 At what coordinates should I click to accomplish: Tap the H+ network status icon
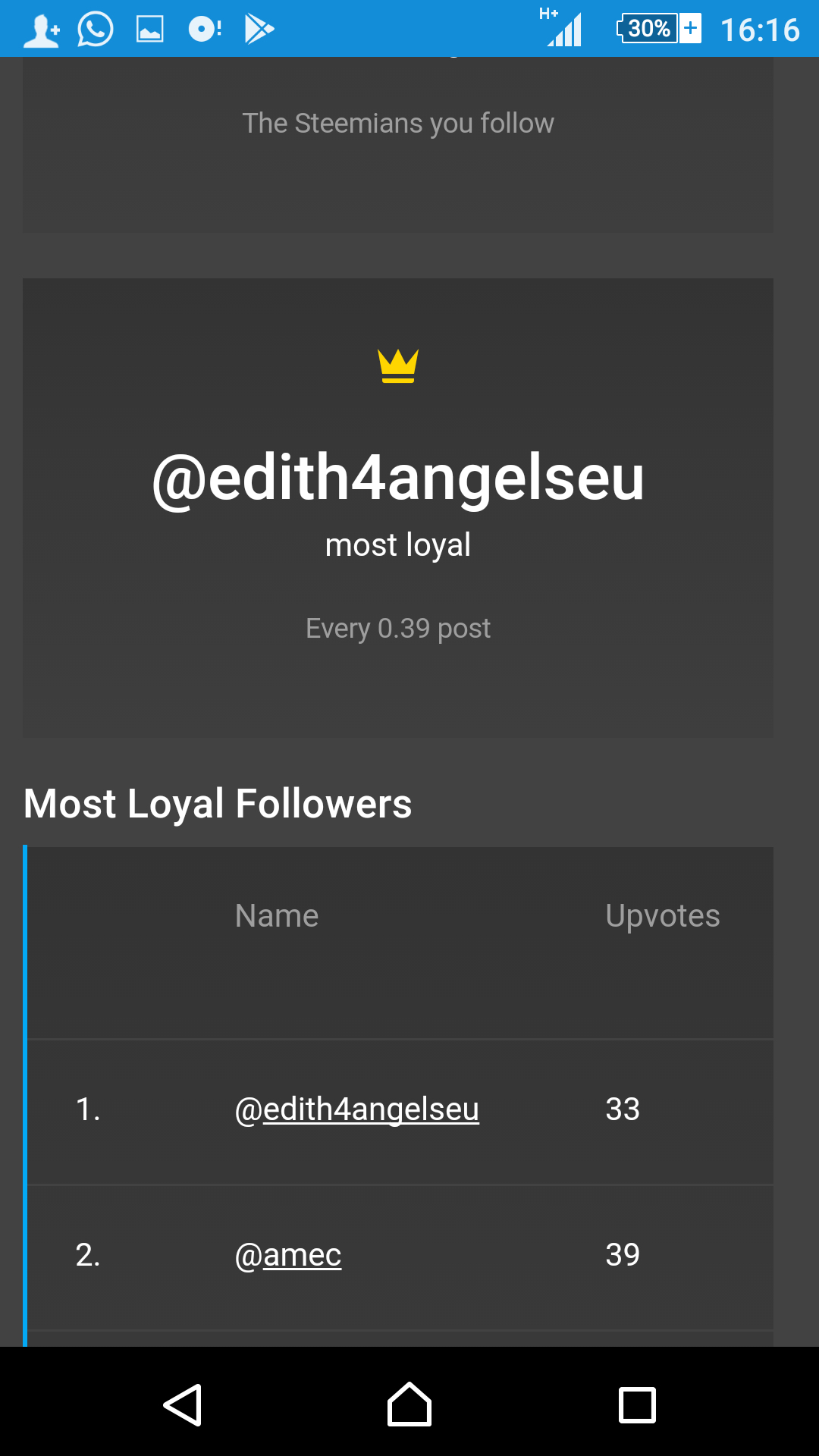pyautogui.click(x=548, y=15)
